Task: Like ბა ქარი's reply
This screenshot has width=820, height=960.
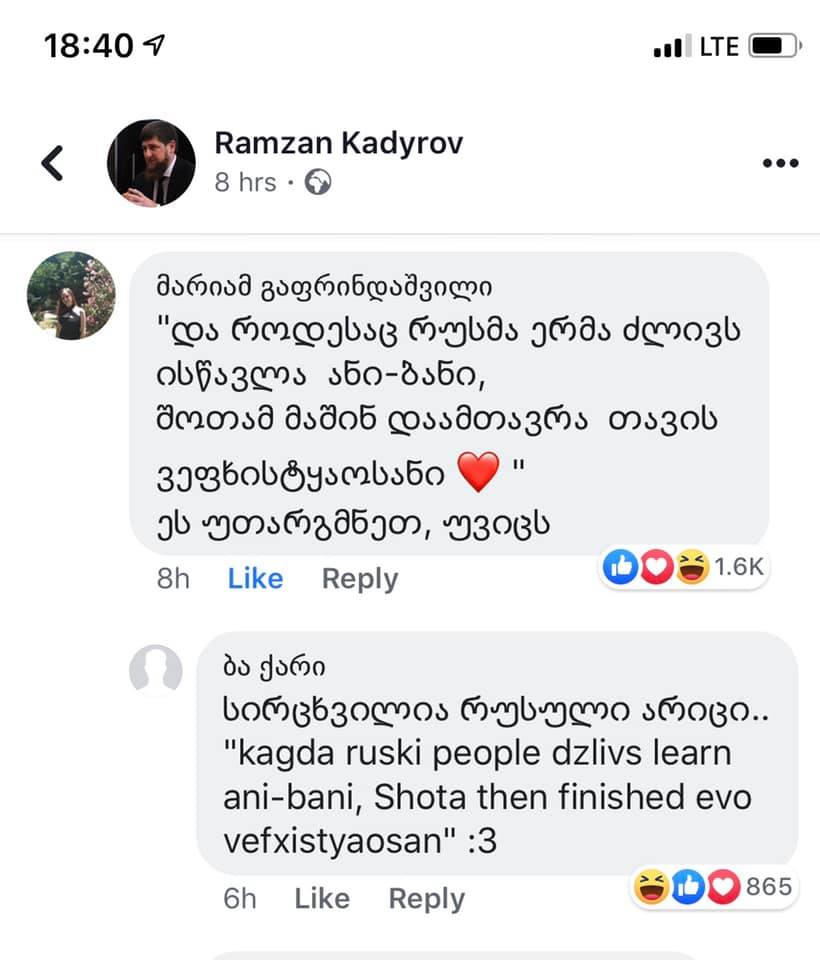Action: (321, 898)
